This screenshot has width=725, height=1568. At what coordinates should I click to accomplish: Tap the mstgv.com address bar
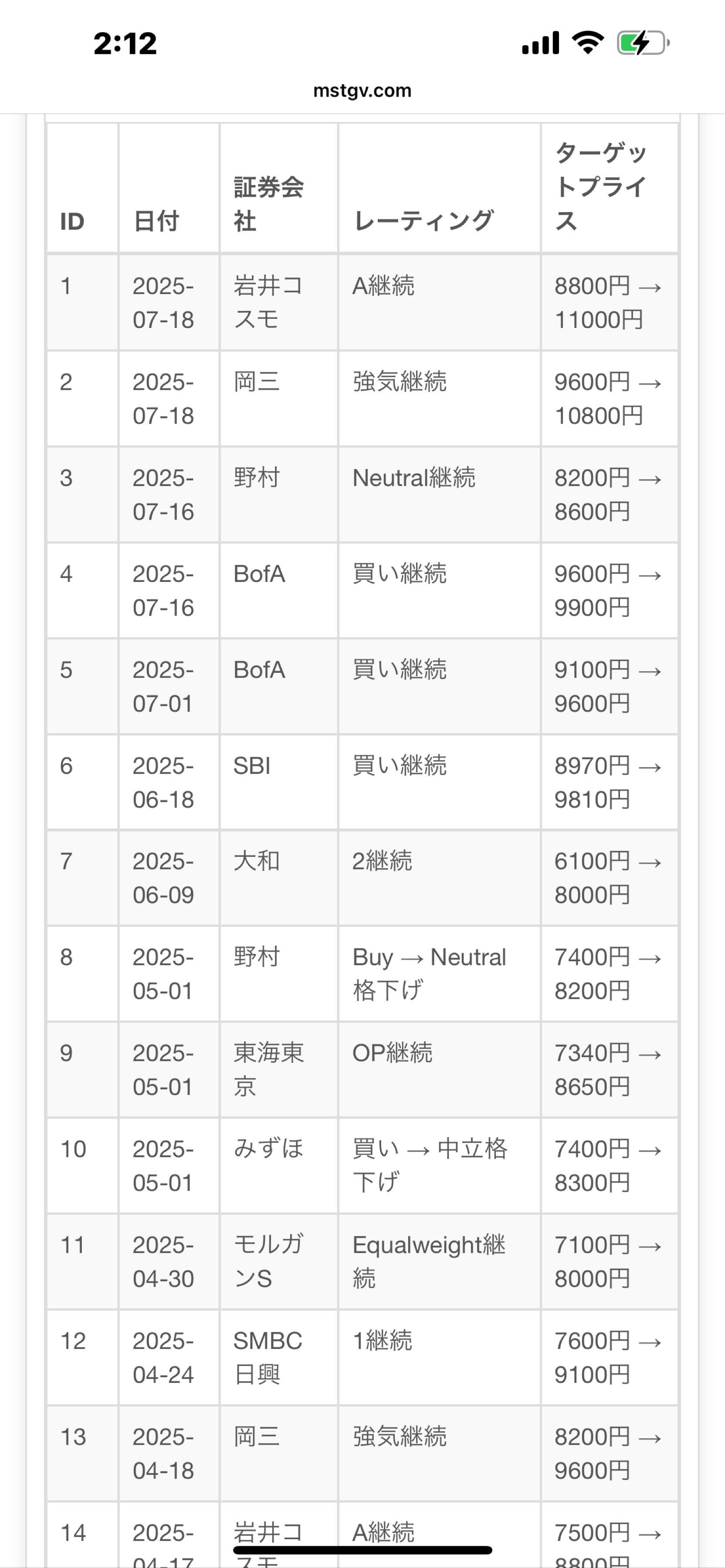362,91
